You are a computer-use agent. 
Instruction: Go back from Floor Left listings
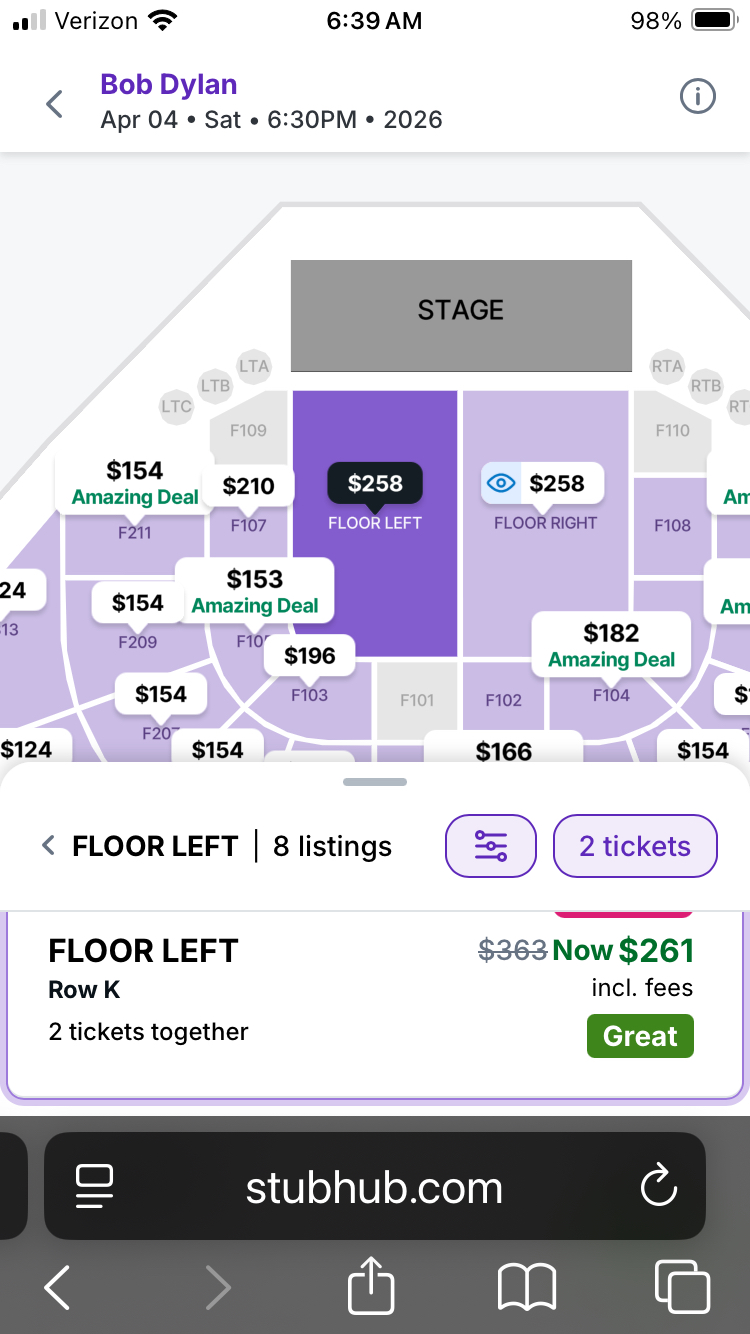click(48, 846)
